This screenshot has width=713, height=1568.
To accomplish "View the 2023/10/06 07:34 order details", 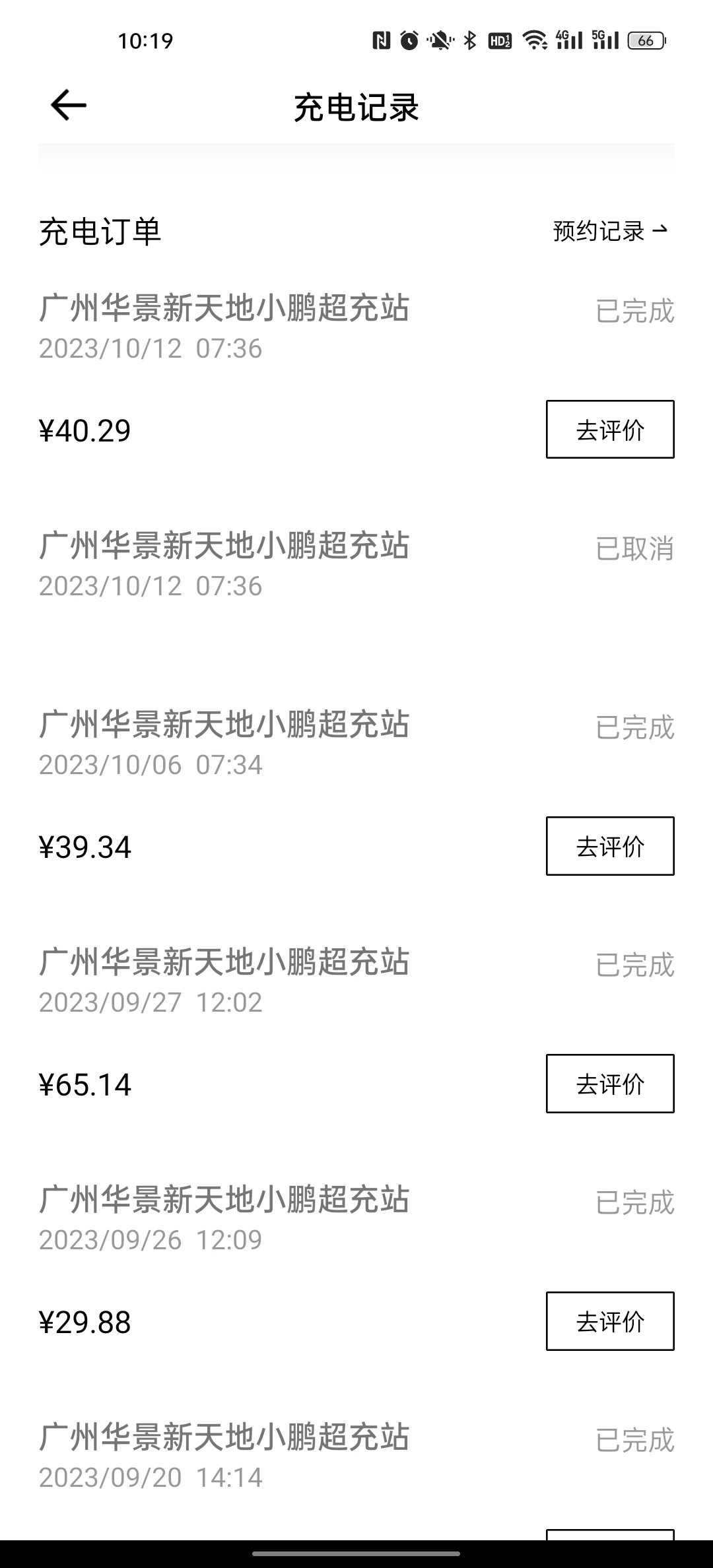I will tap(224, 743).
